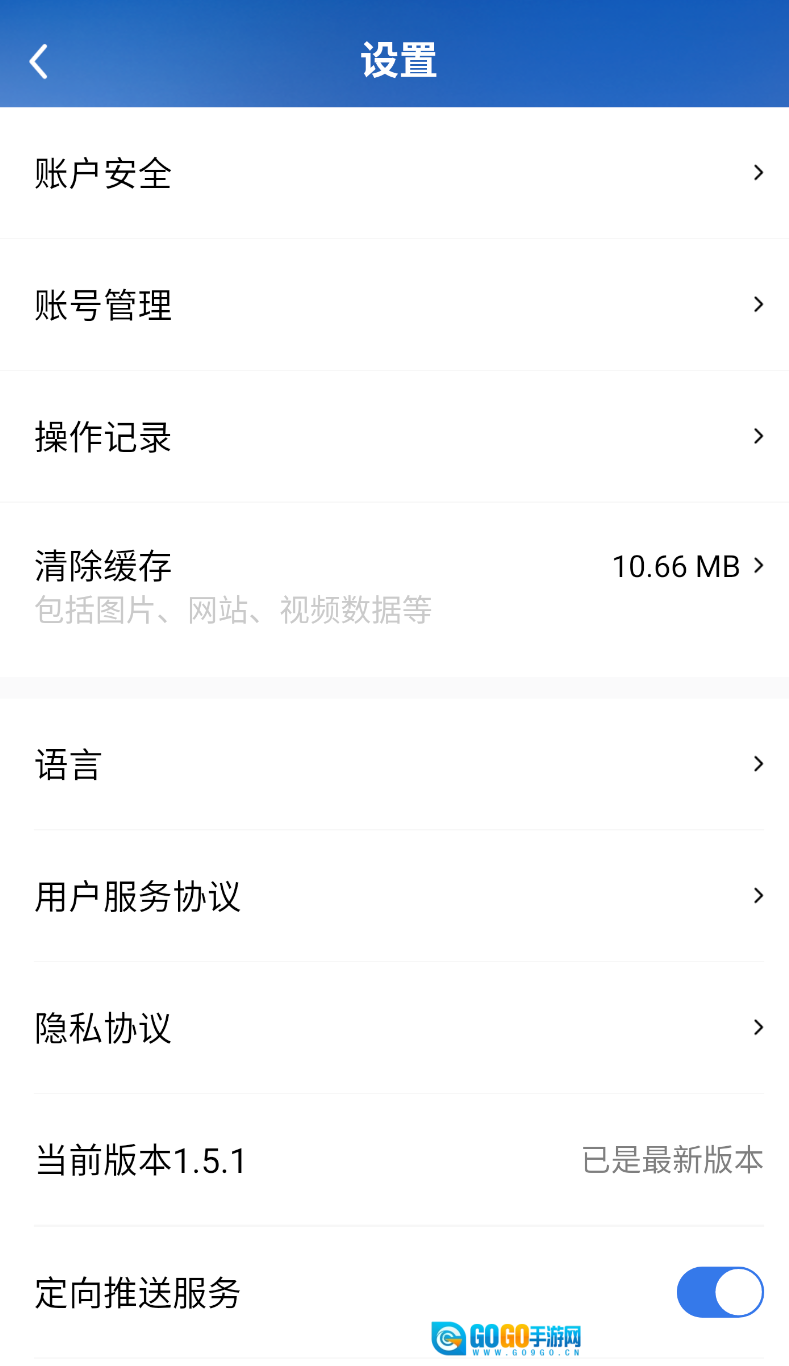The height and width of the screenshot is (1366, 789).
Task: Turn off 定向推送服务 switch
Action: [720, 1292]
